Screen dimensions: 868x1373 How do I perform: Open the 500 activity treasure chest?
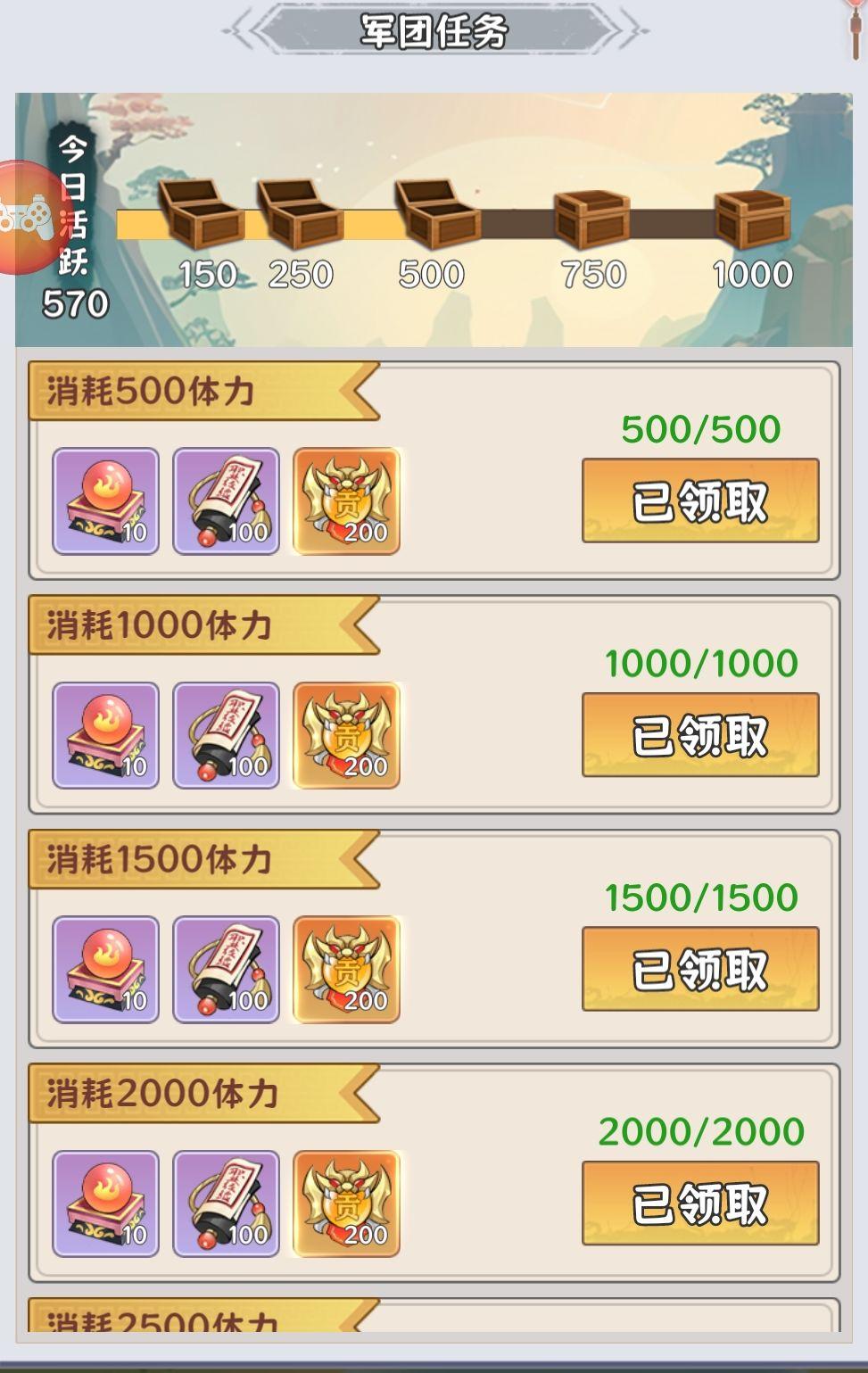[437, 215]
